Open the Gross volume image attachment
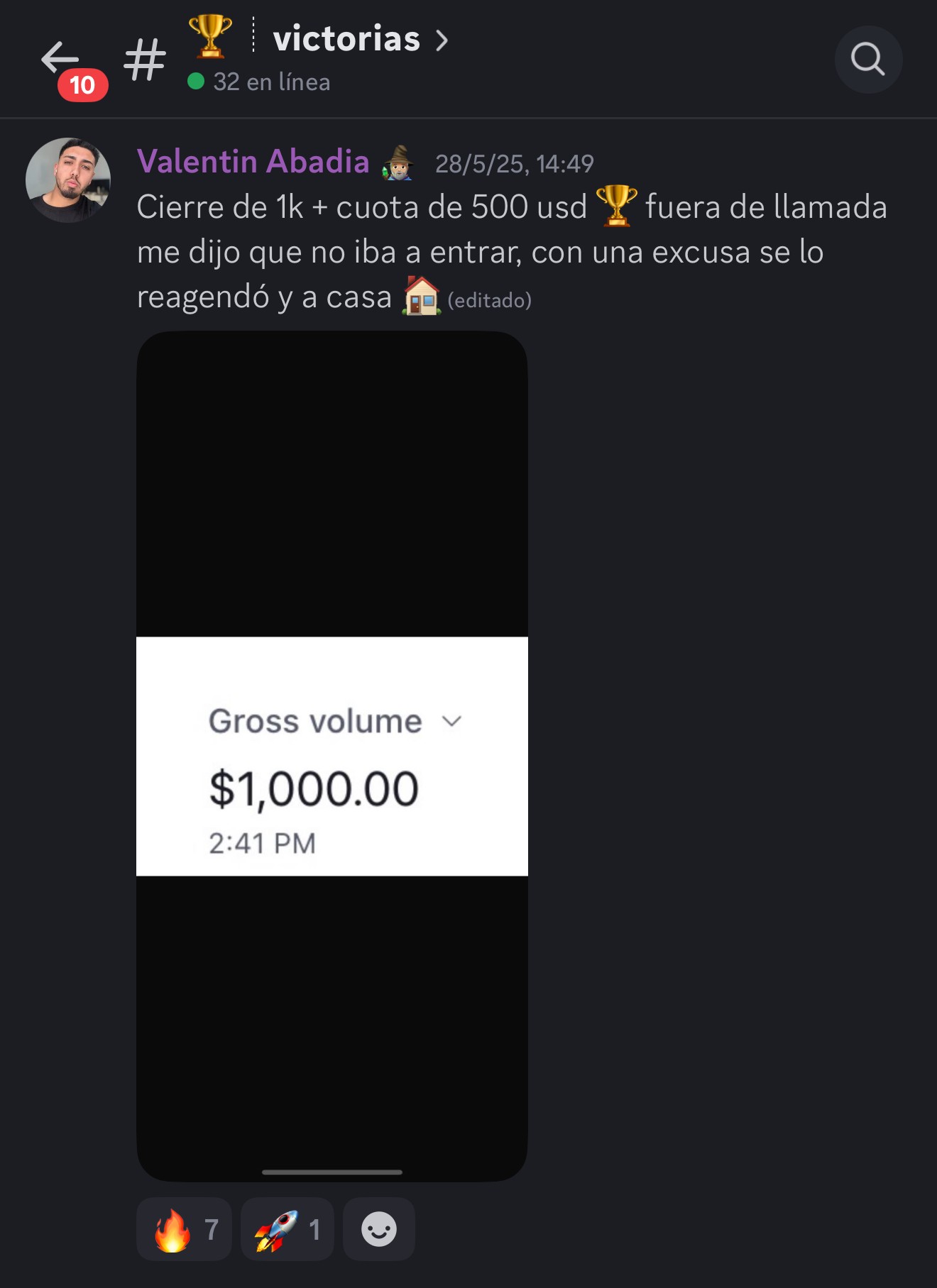Viewport: 937px width, 1288px height. pos(332,756)
